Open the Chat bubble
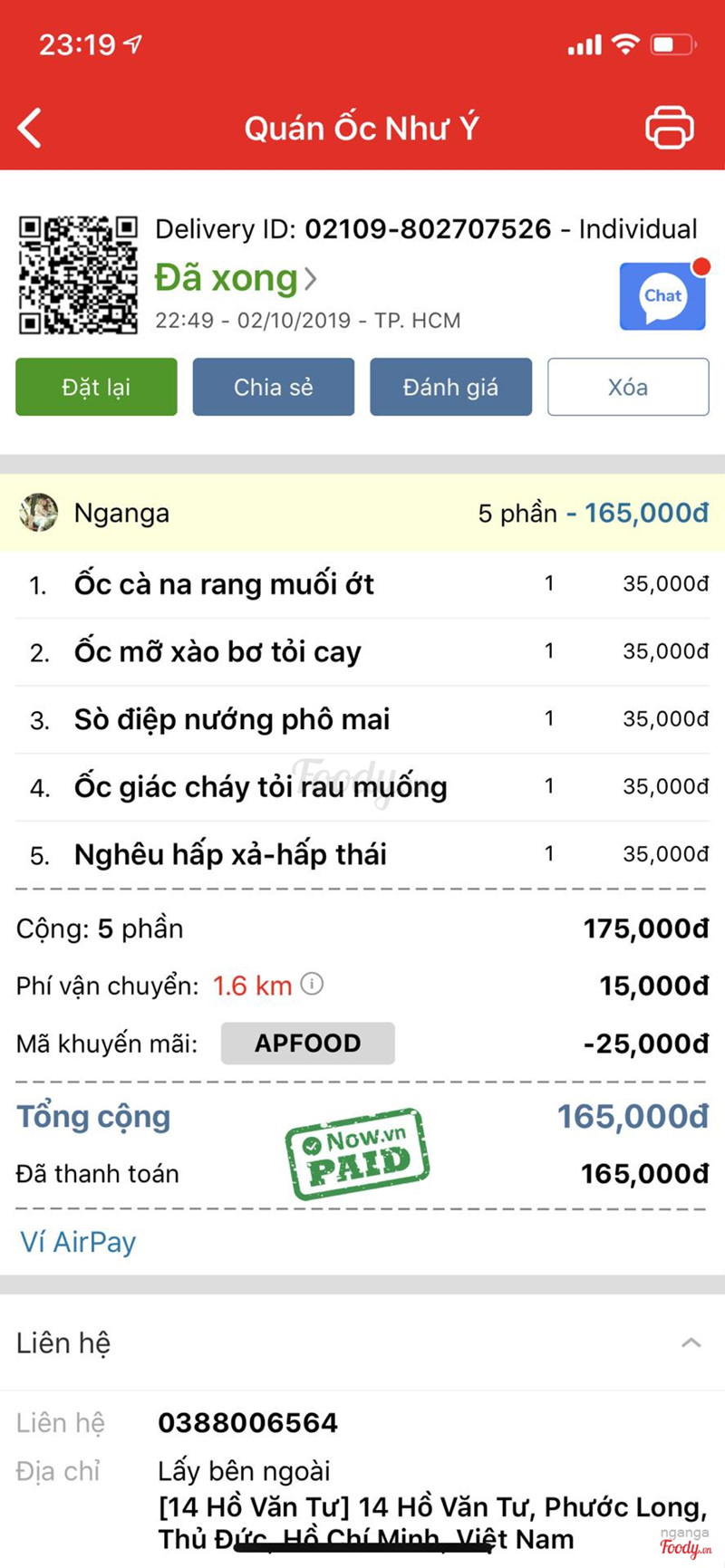 click(x=662, y=296)
